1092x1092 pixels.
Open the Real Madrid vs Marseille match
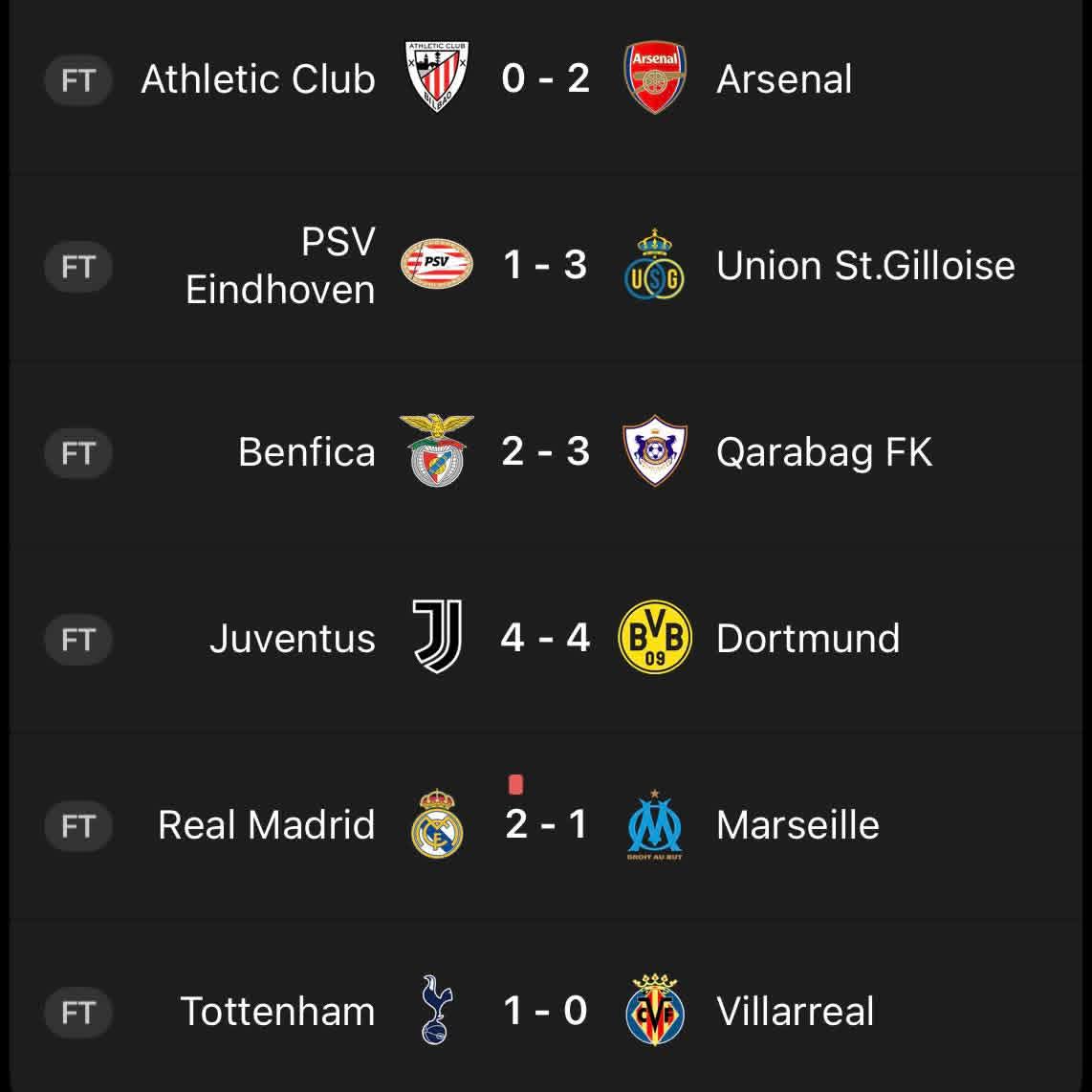[x=545, y=824]
